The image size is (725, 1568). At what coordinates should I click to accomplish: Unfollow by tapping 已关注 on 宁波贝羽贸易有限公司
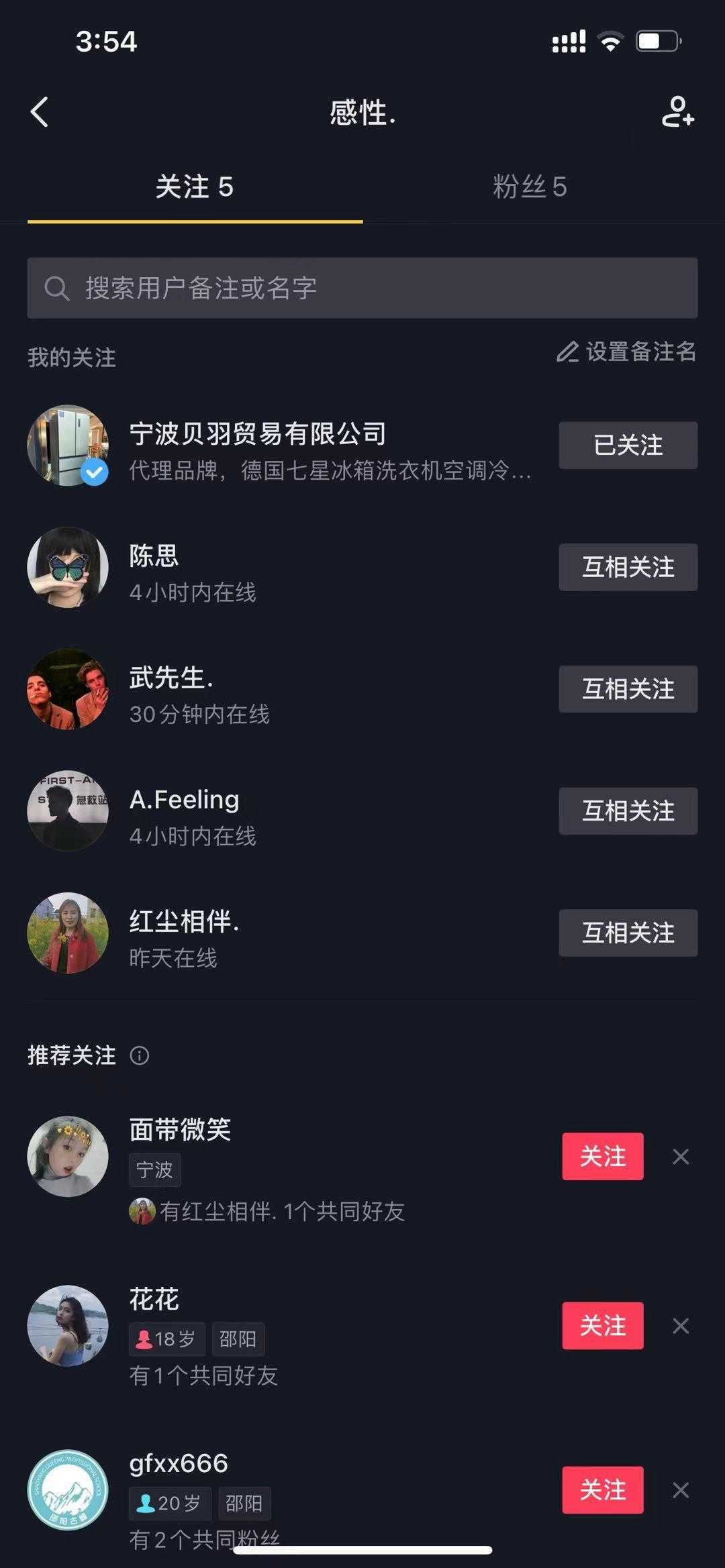pyautogui.click(x=628, y=445)
